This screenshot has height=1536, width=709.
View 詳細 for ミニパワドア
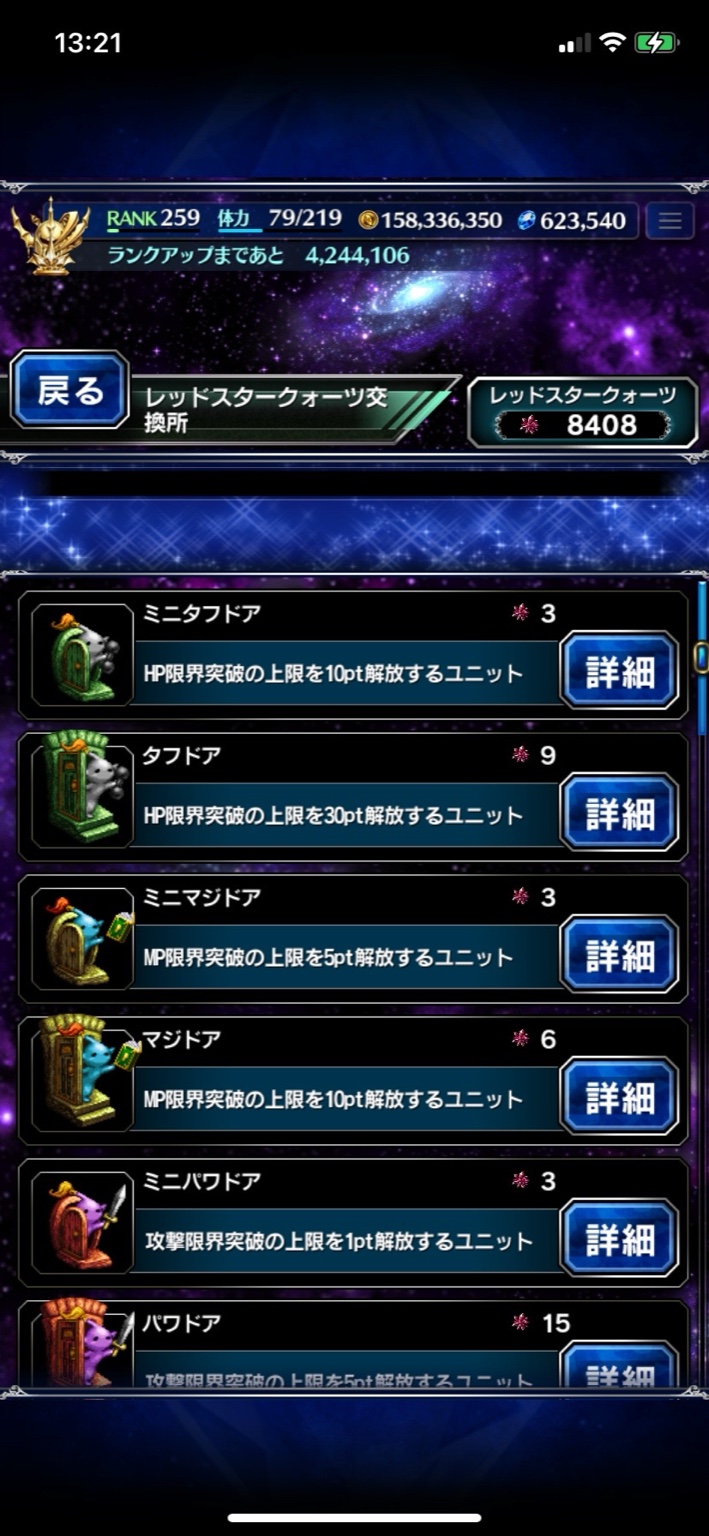619,1240
